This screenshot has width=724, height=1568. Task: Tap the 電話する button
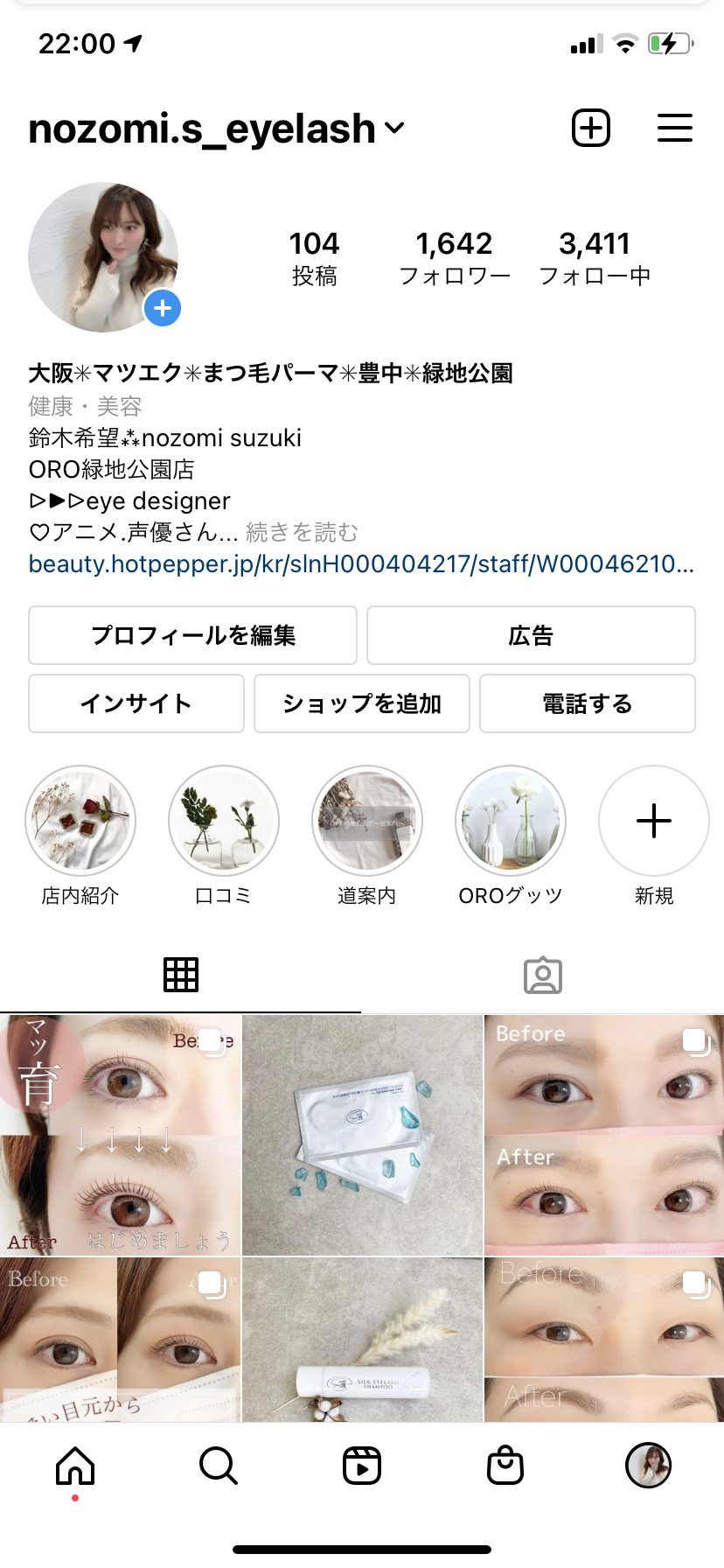click(x=588, y=703)
